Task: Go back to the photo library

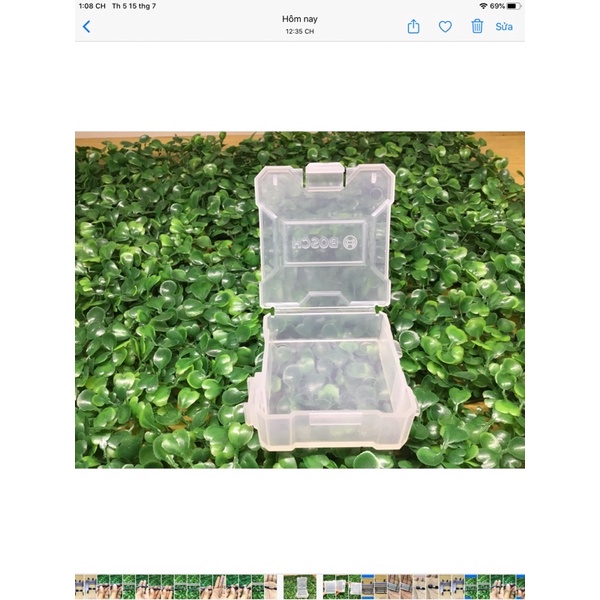Action: click(86, 27)
